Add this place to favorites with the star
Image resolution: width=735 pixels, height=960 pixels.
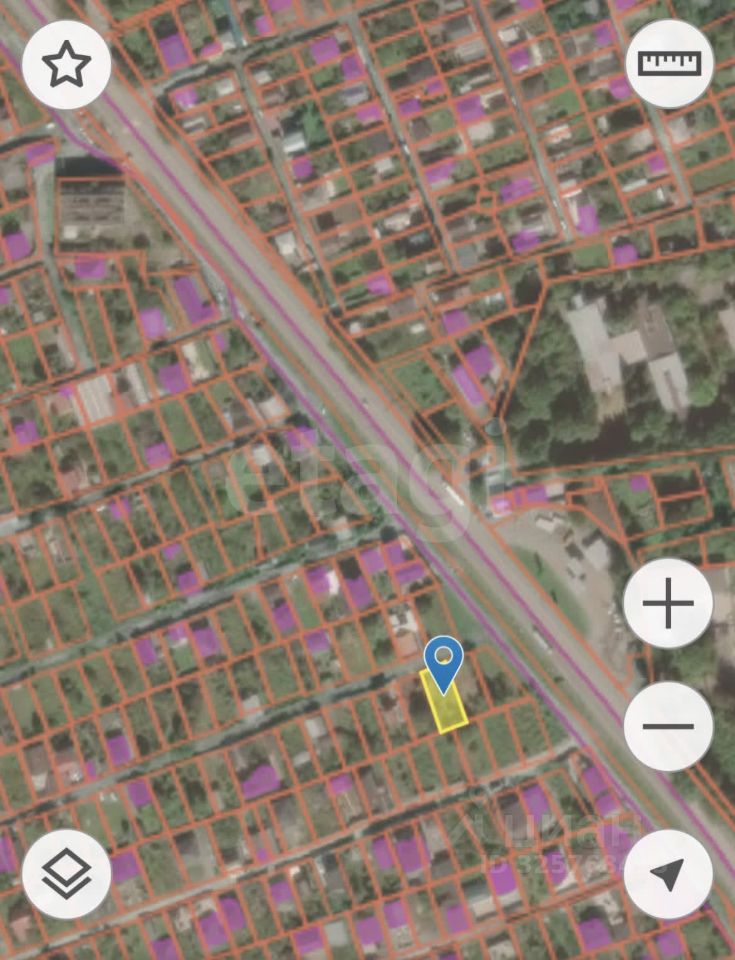pyautogui.click(x=66, y=65)
